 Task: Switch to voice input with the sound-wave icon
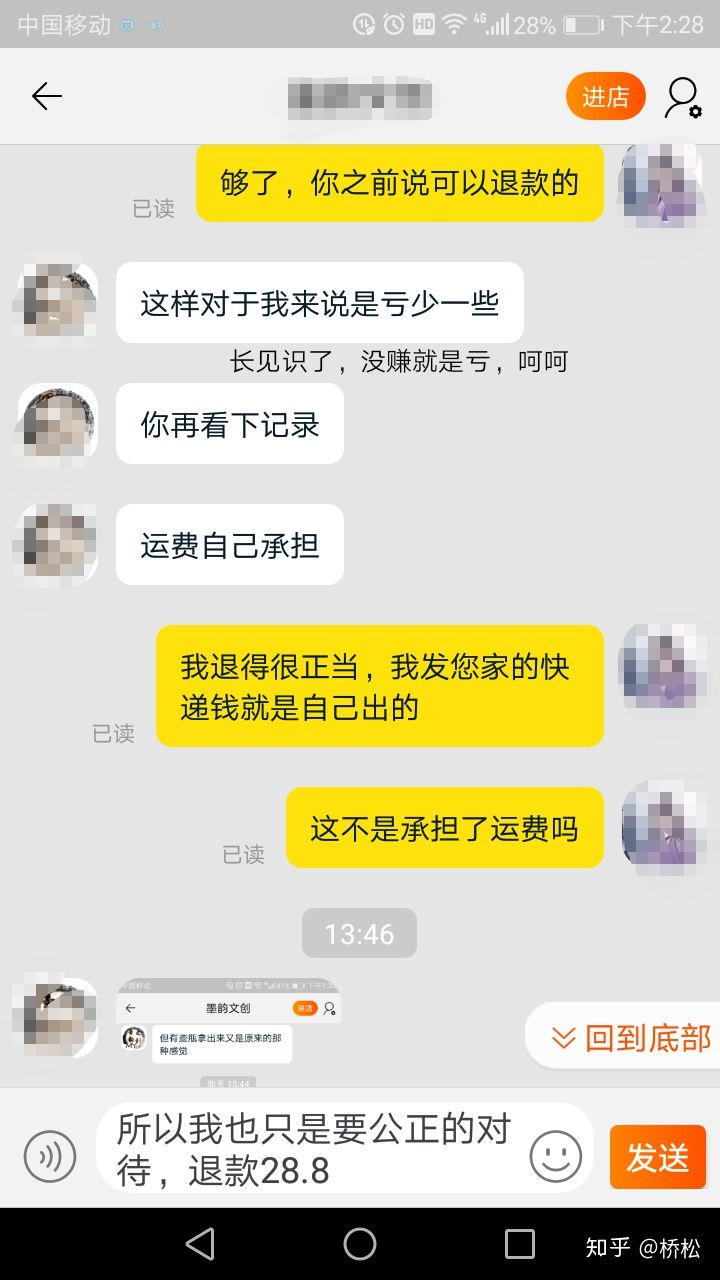(x=49, y=1157)
